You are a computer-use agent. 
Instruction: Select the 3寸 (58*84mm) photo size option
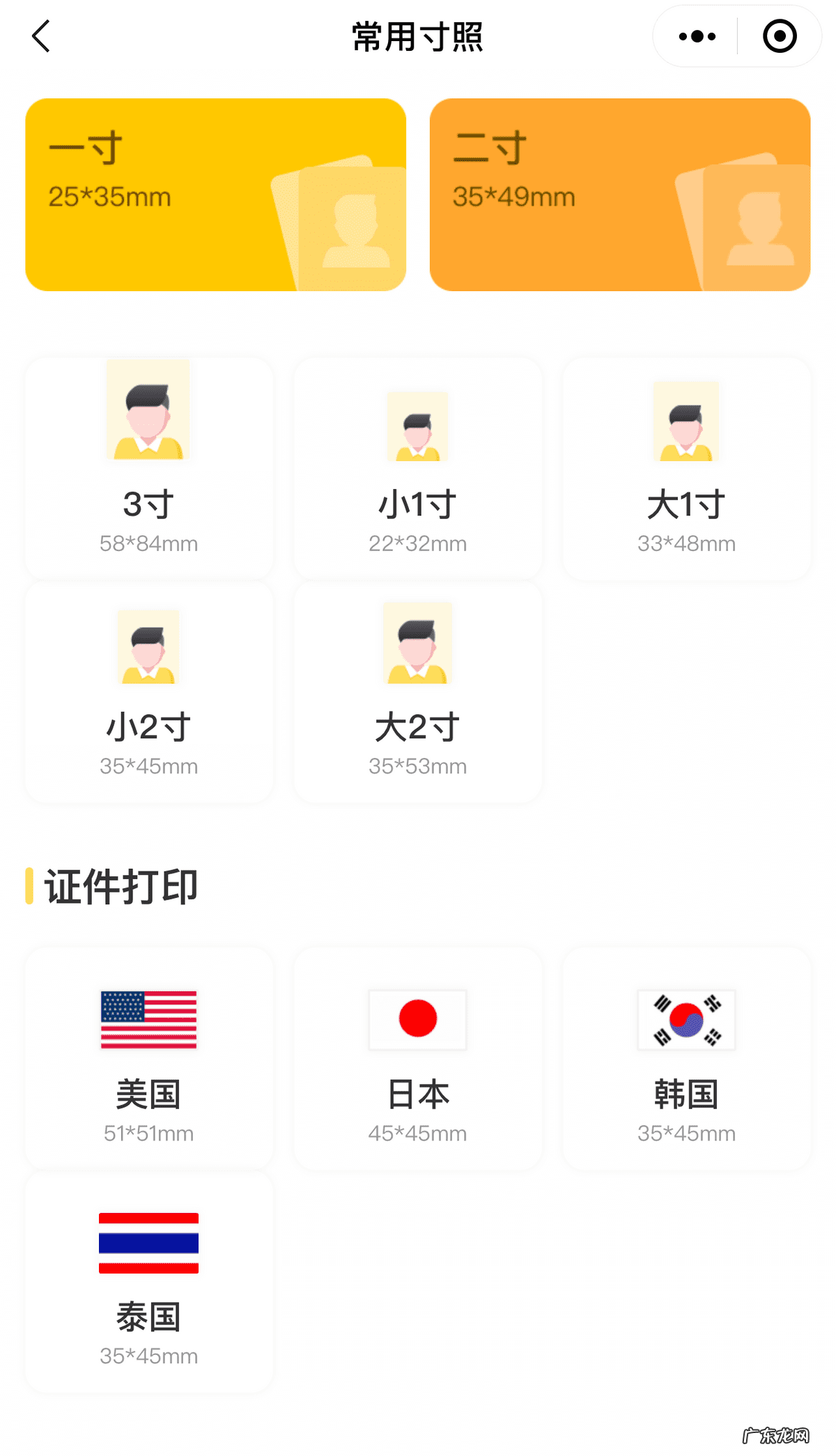click(148, 467)
